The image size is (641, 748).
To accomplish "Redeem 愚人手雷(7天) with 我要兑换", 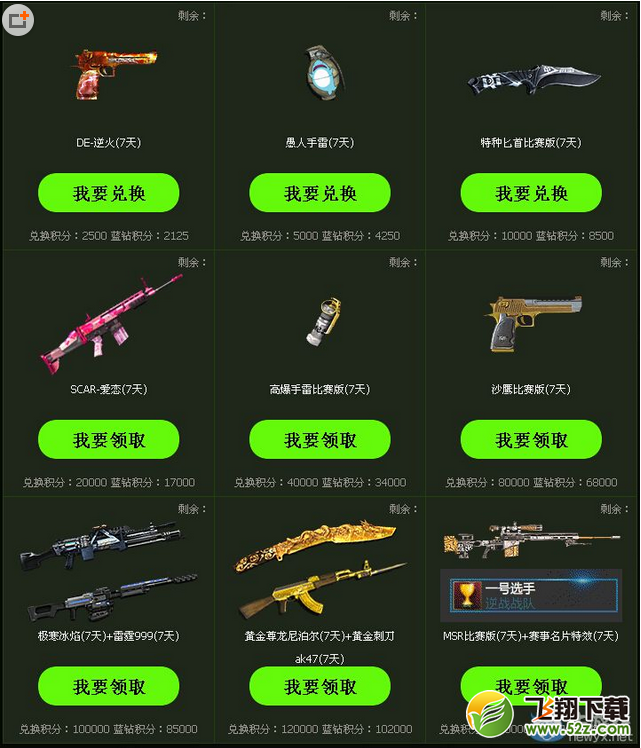I will pos(320,193).
